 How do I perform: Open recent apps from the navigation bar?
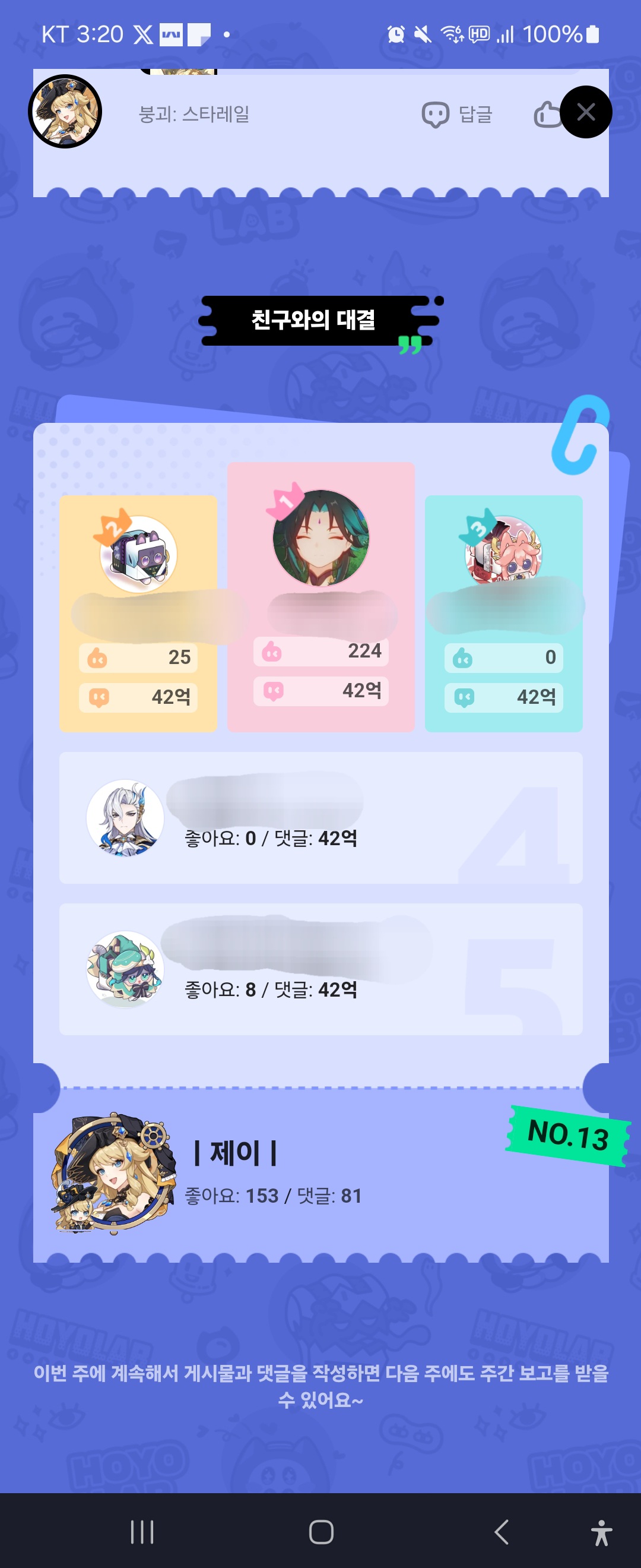coord(142,1532)
